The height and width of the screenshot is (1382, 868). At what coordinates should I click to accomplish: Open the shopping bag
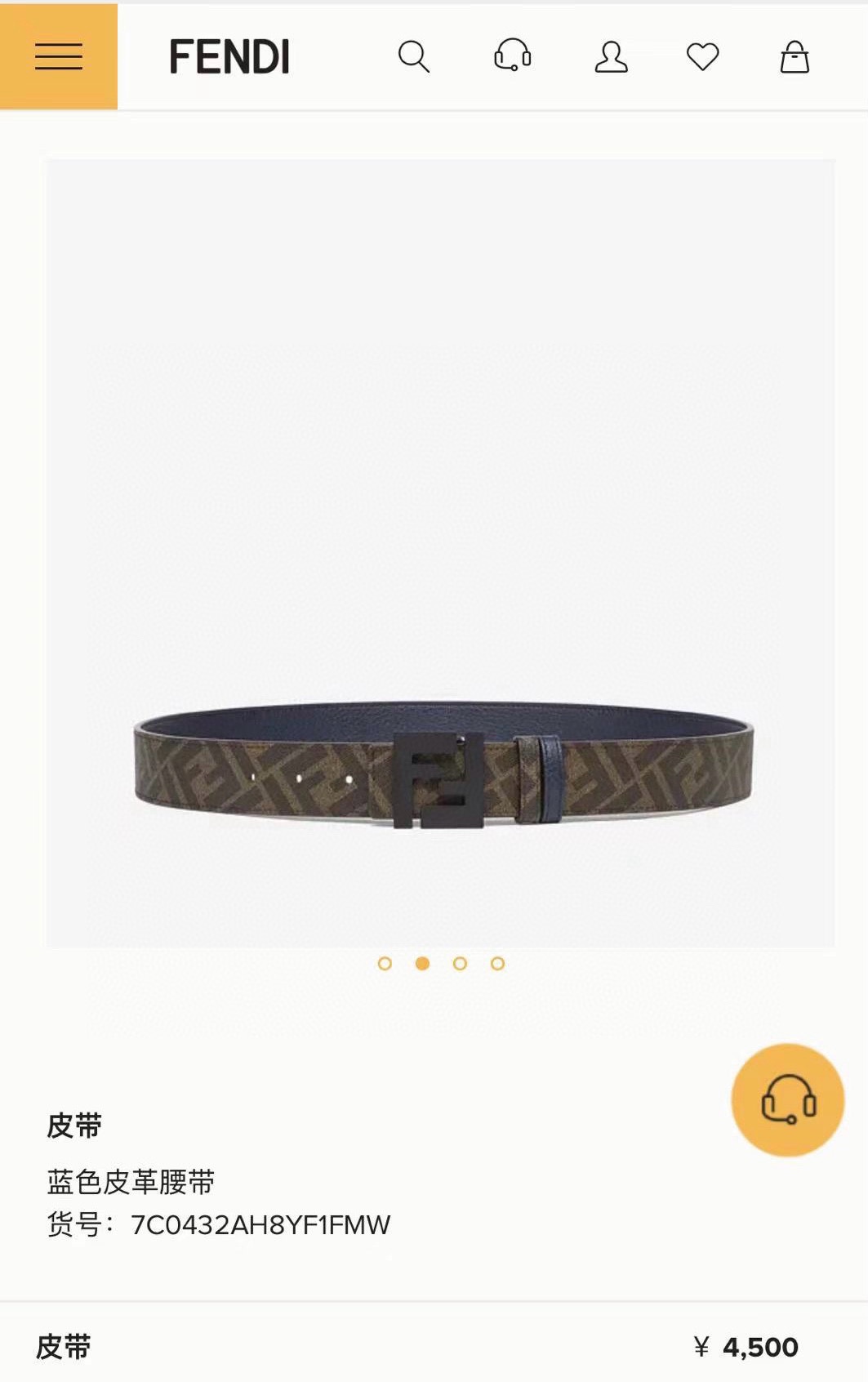point(795,57)
